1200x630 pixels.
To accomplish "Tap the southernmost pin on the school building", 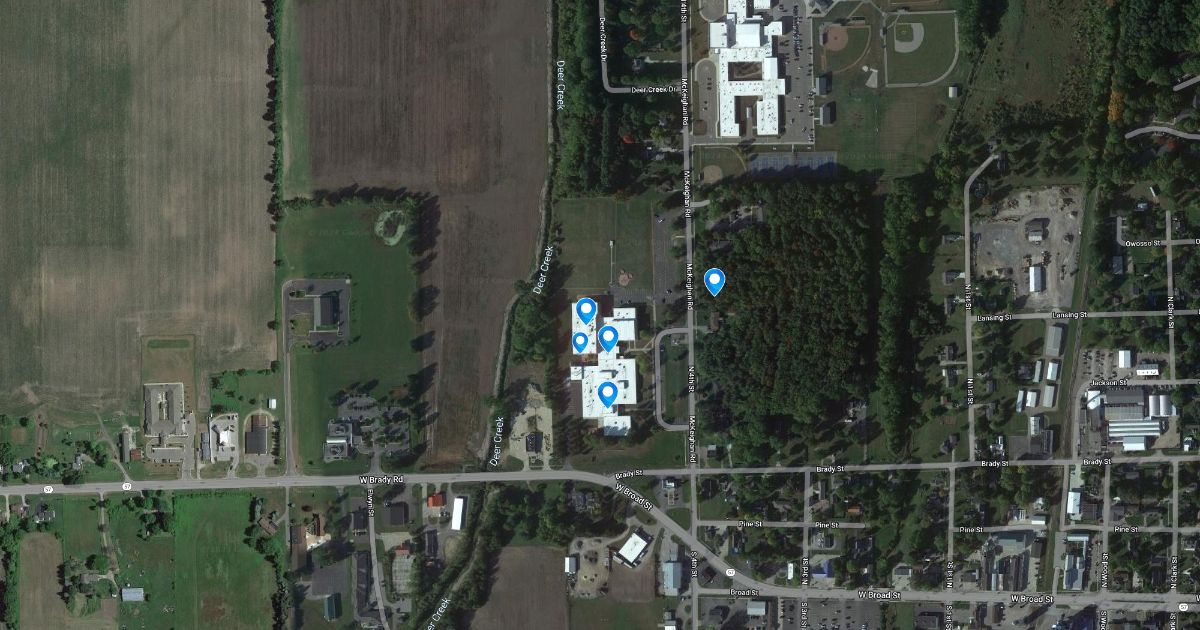I will click(x=606, y=393).
